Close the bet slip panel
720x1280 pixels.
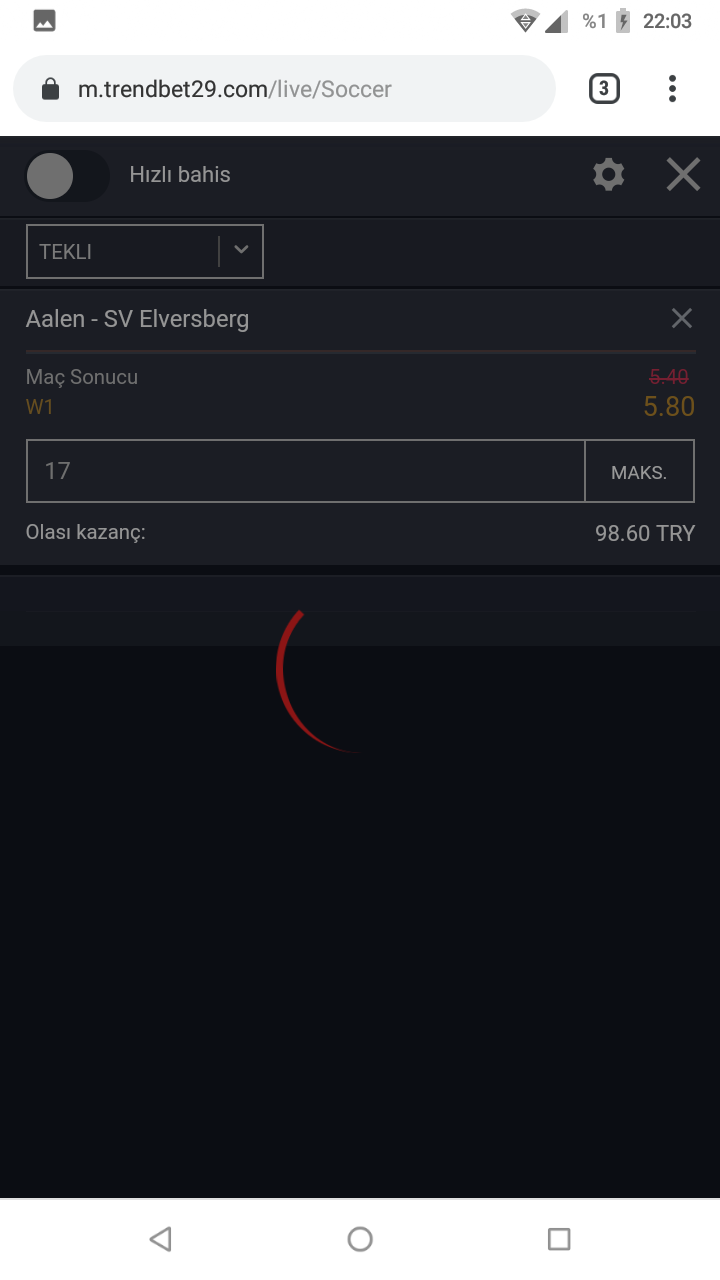[x=683, y=175]
